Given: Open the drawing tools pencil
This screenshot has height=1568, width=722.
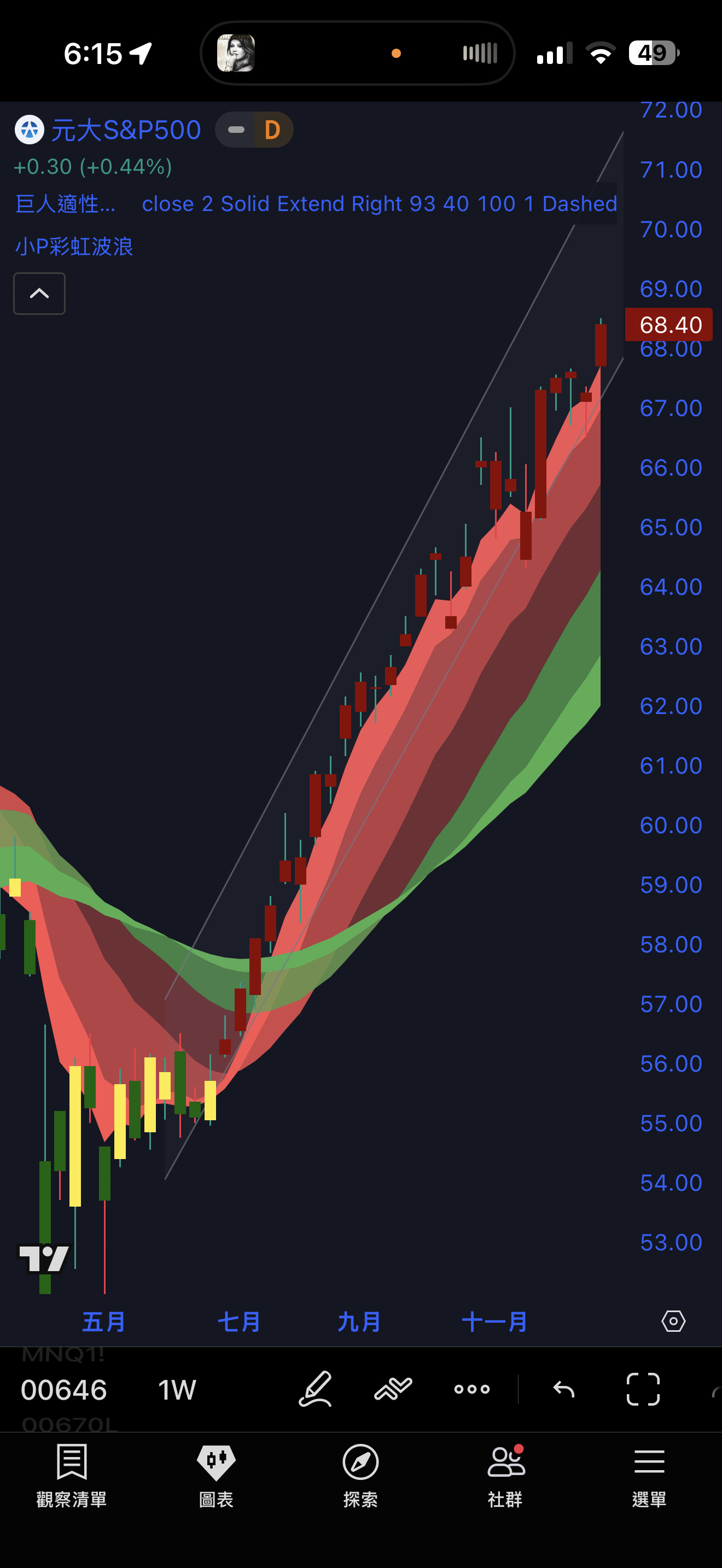Looking at the screenshot, I should (316, 1389).
